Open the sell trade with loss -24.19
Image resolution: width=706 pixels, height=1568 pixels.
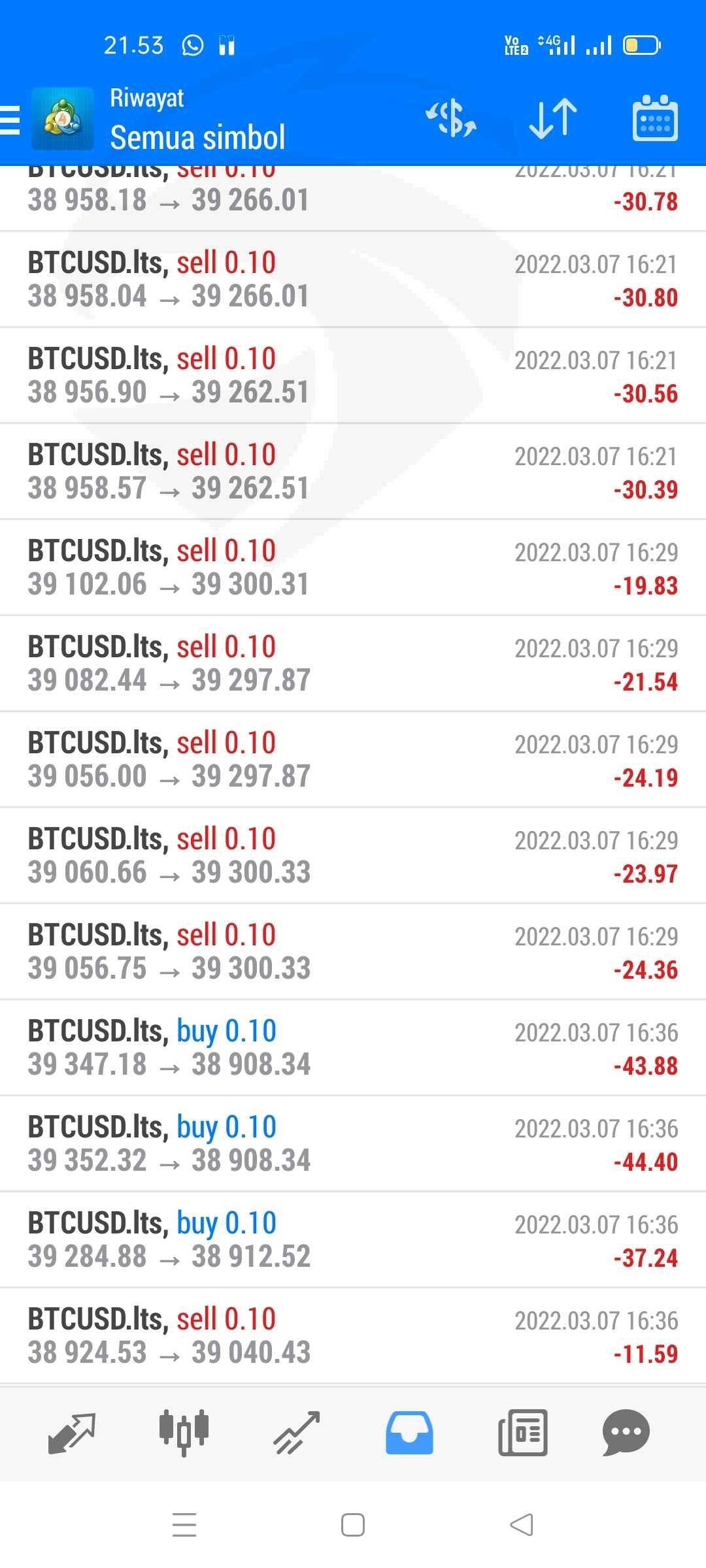(353, 760)
